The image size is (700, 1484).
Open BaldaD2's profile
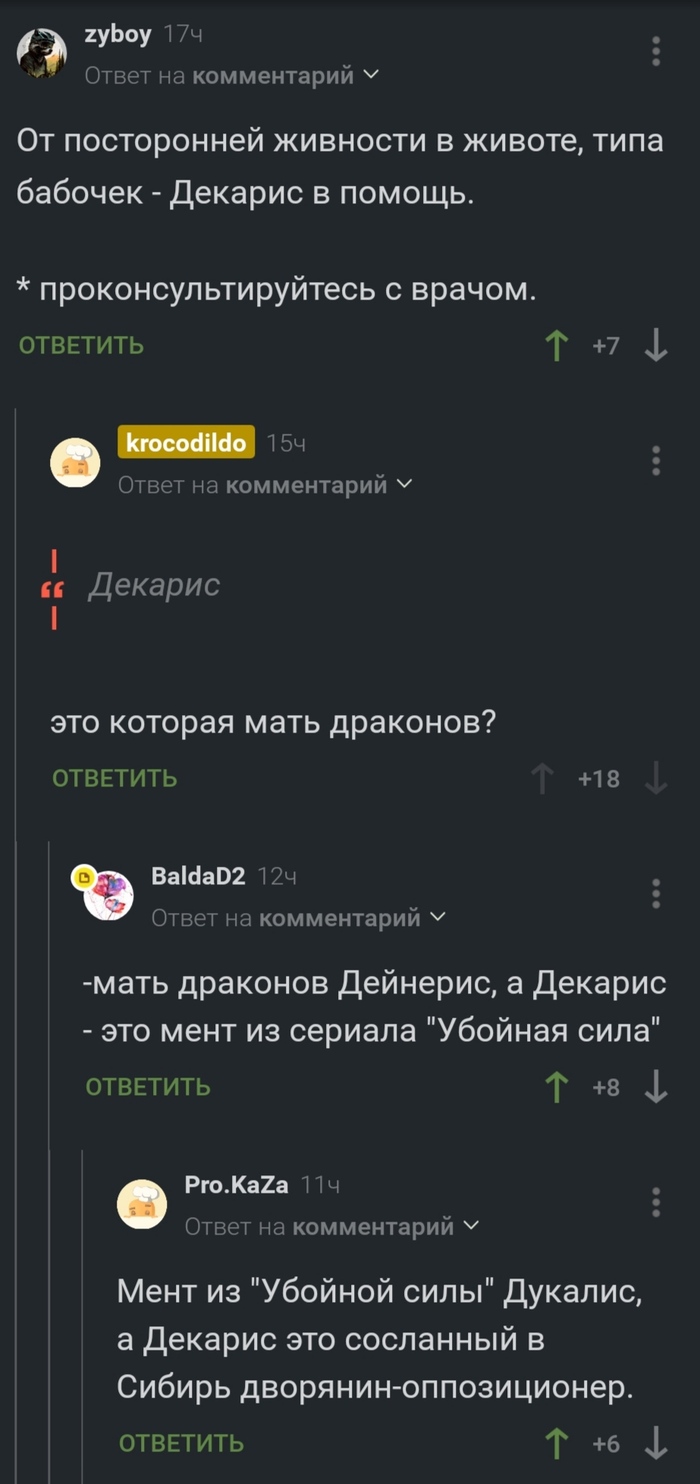[197, 876]
